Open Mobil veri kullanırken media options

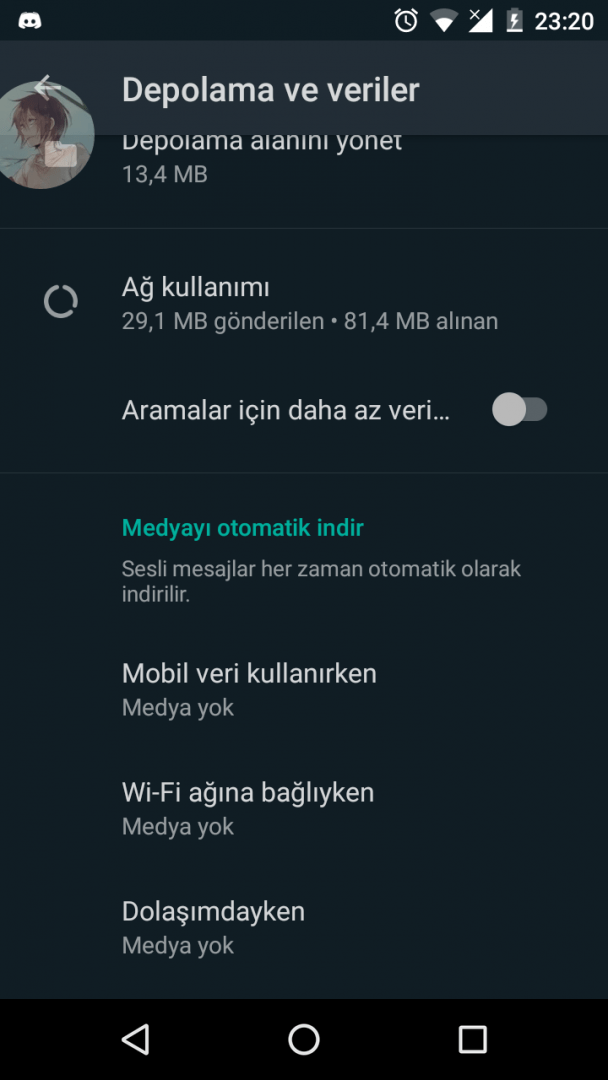tap(249, 689)
